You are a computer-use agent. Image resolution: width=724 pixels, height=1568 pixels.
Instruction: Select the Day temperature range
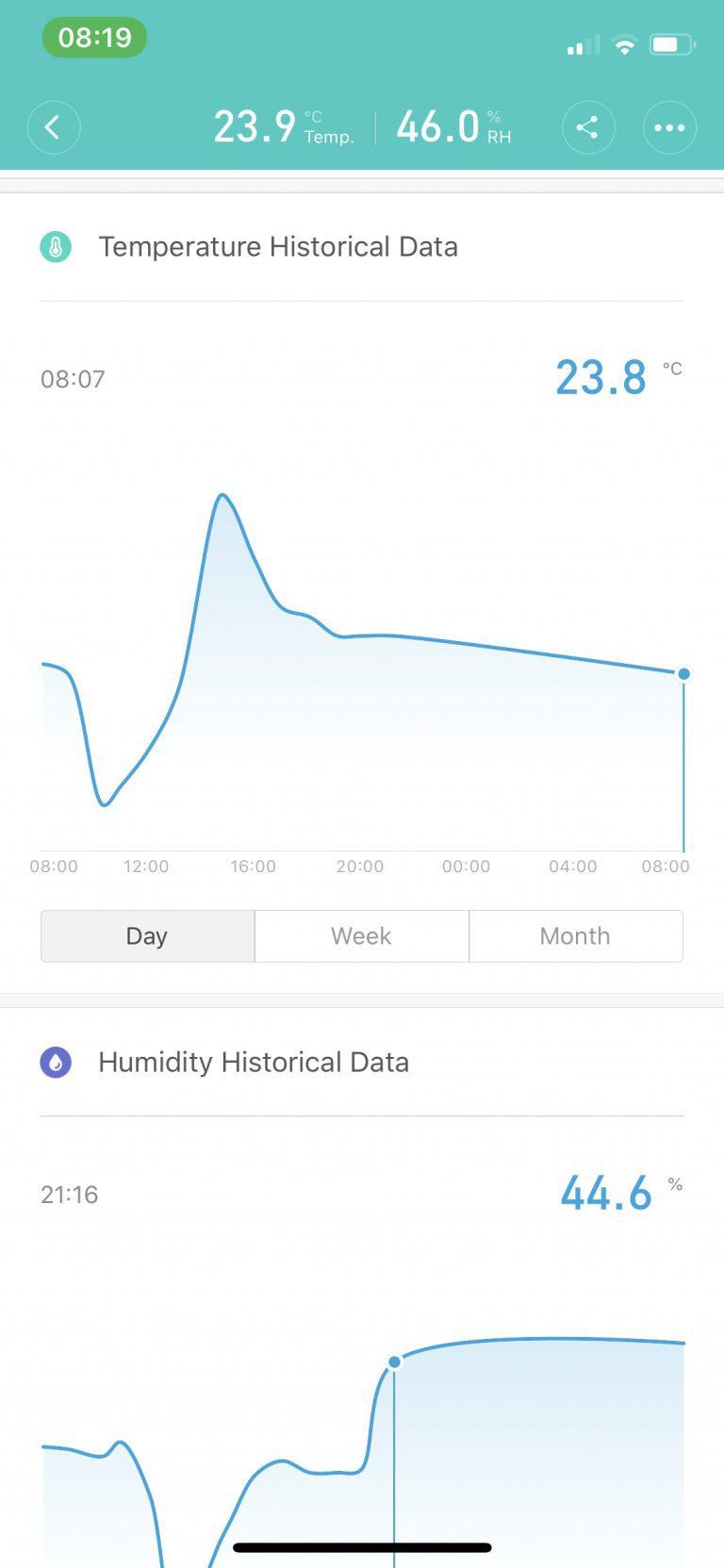147,936
